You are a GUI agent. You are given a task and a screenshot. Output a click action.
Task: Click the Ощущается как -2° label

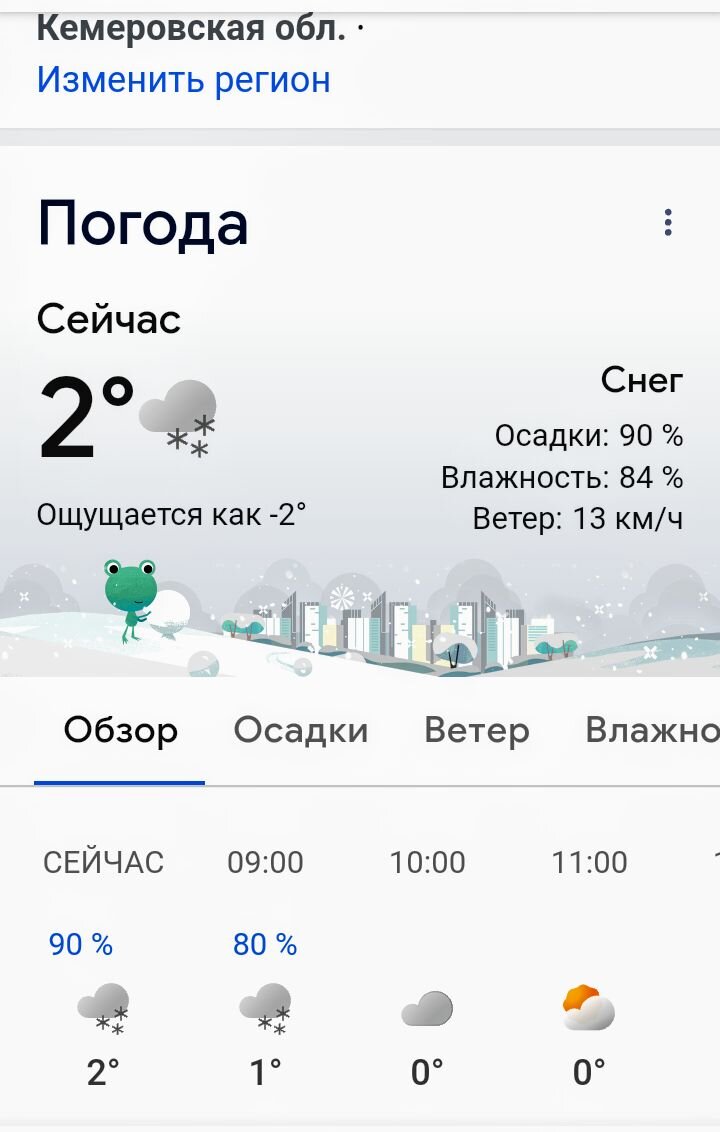(172, 514)
